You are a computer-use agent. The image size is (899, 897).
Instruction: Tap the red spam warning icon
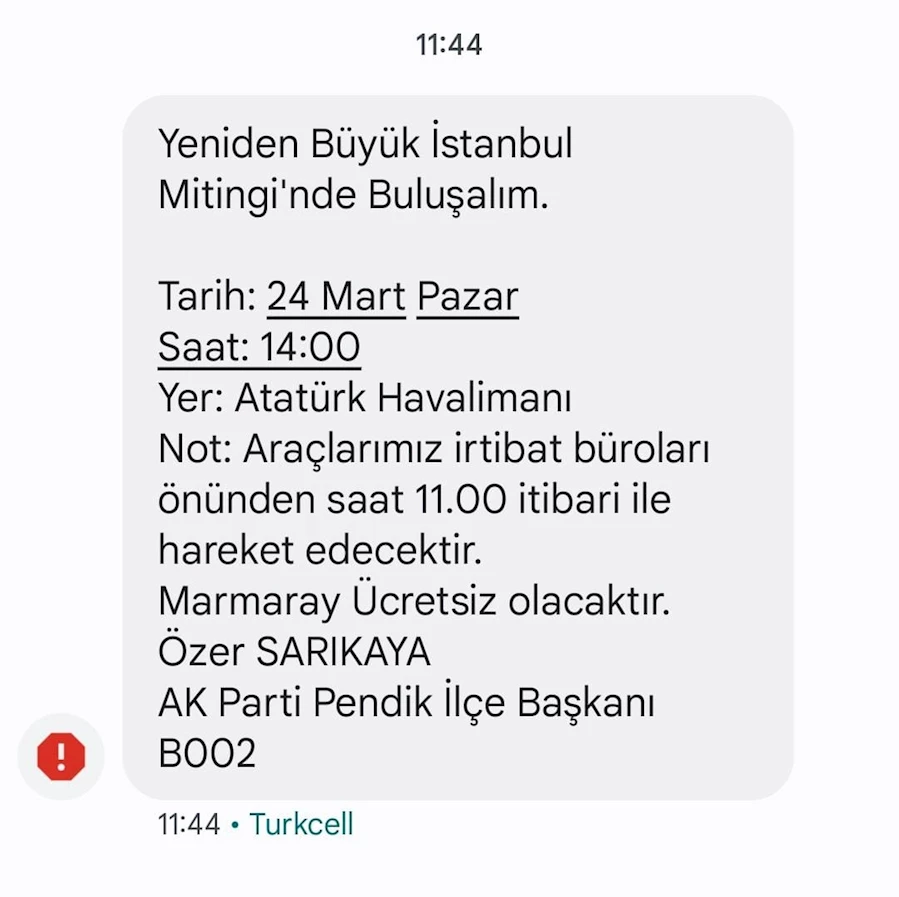pos(61,756)
